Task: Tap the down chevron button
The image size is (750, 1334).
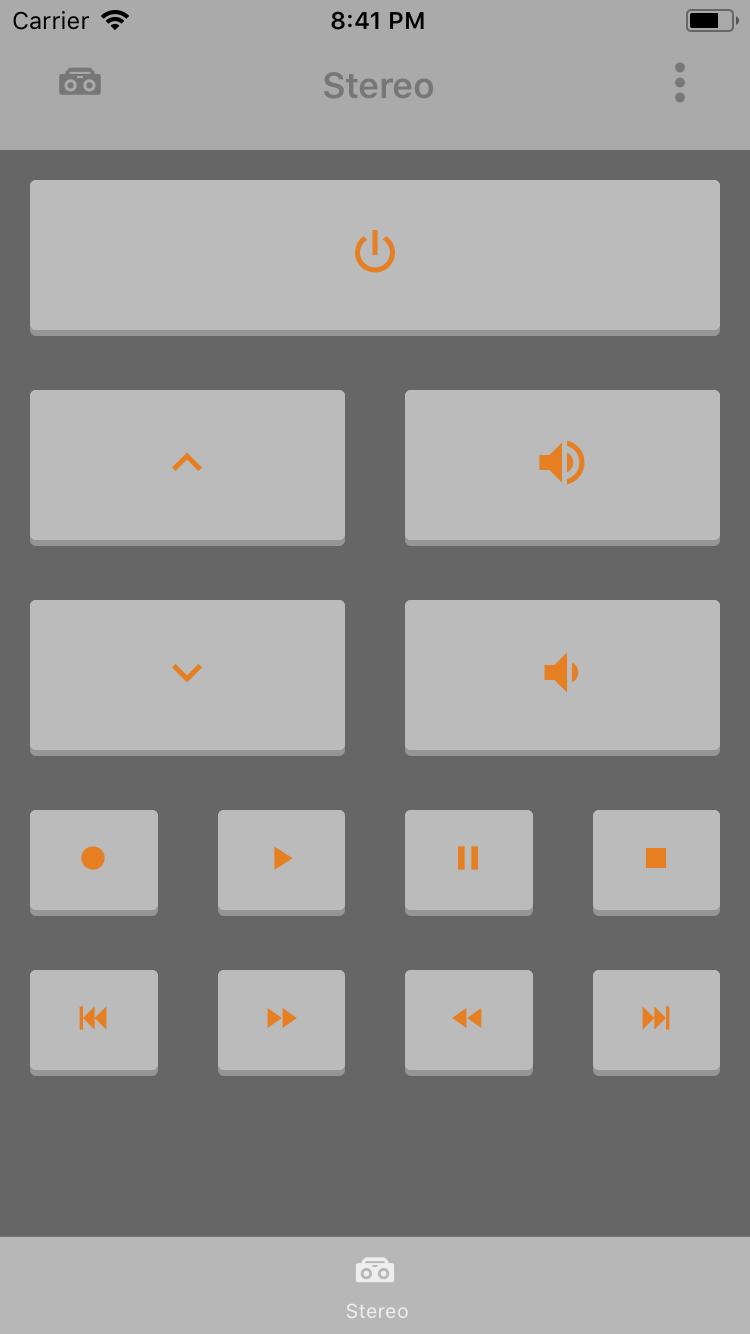Action: pyautogui.click(x=187, y=675)
